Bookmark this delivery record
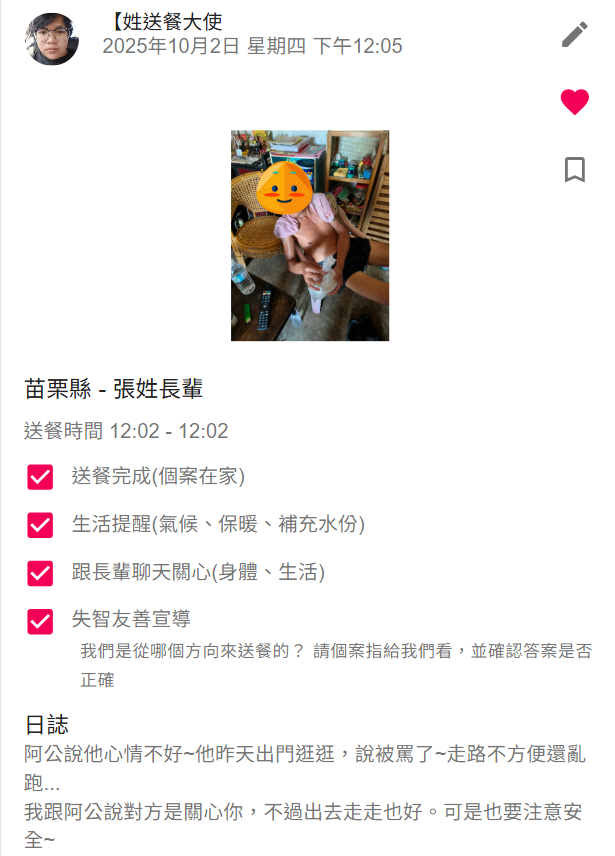Screen dimensions: 615x856 (574, 170)
